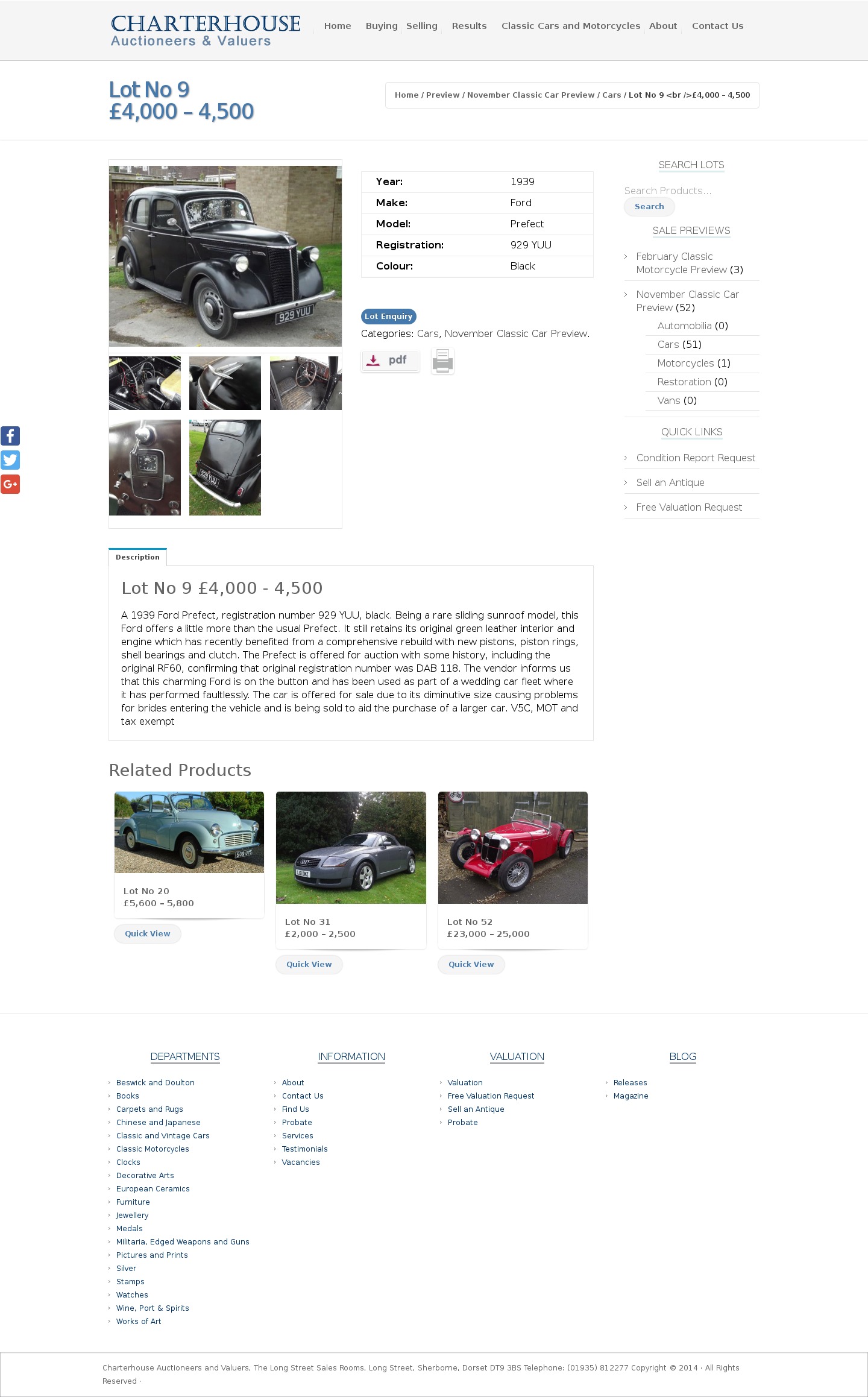Share this lot on Facebook
Screen dimensions: 868x1397
pos(10,436)
